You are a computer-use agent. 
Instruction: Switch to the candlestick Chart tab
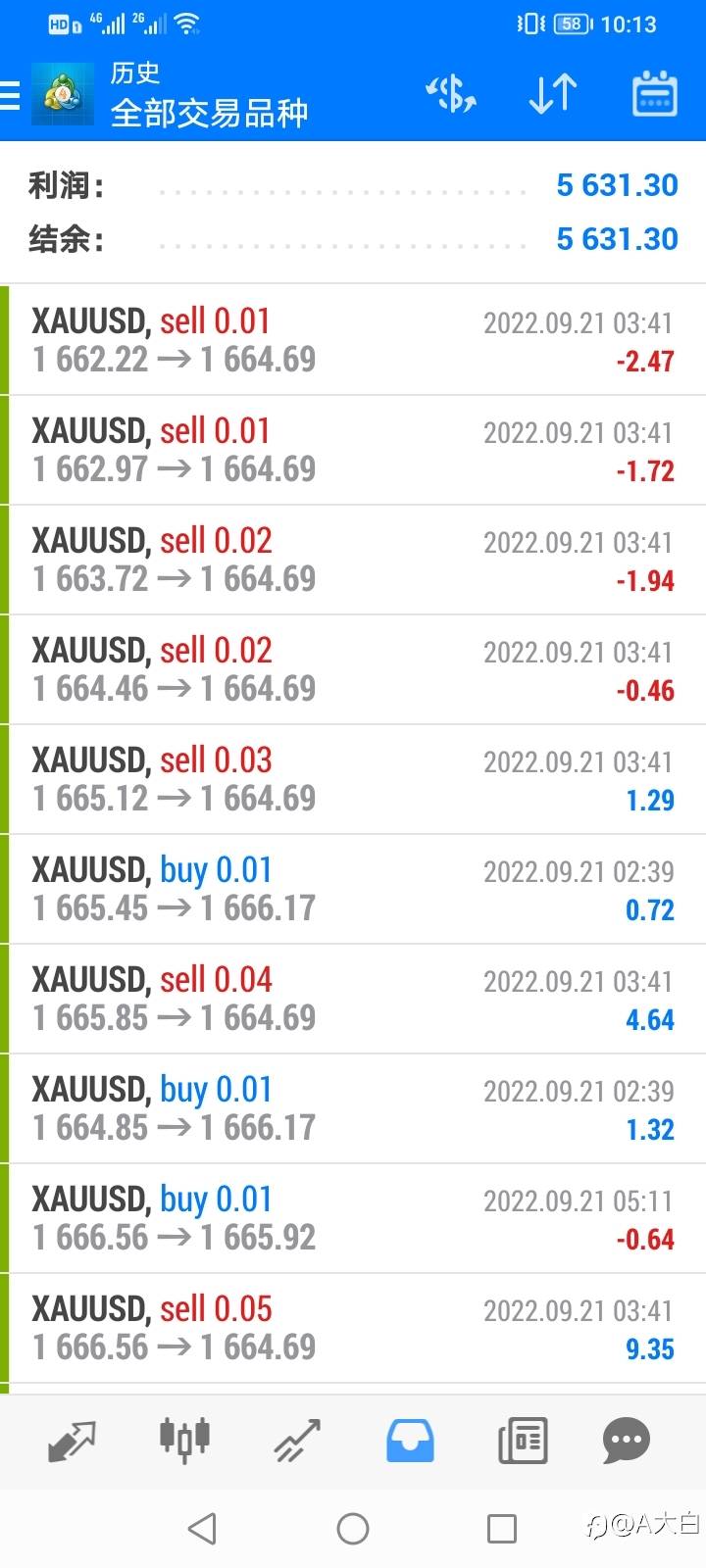184,1441
